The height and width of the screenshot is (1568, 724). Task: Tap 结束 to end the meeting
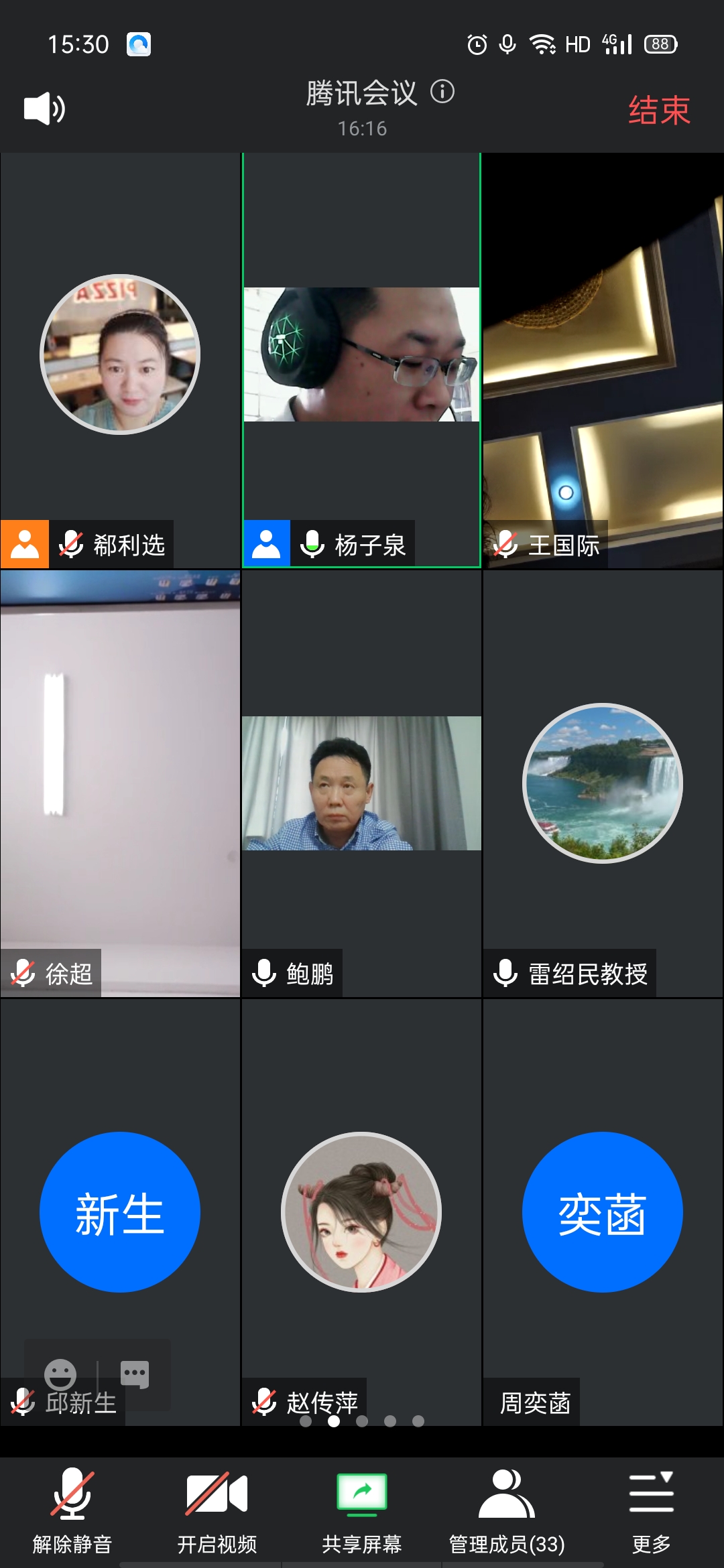pos(658,111)
